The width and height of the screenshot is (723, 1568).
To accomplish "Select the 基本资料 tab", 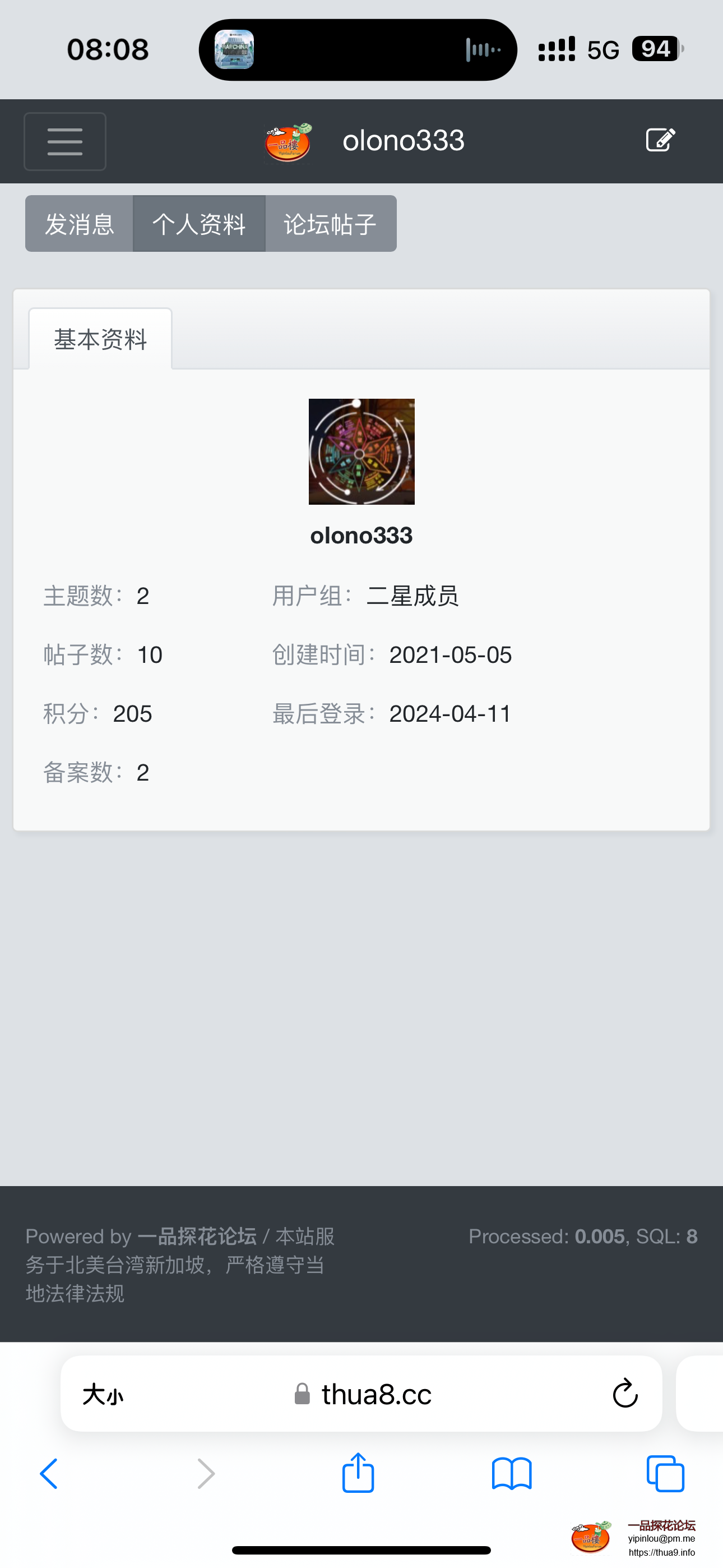I will [99, 339].
